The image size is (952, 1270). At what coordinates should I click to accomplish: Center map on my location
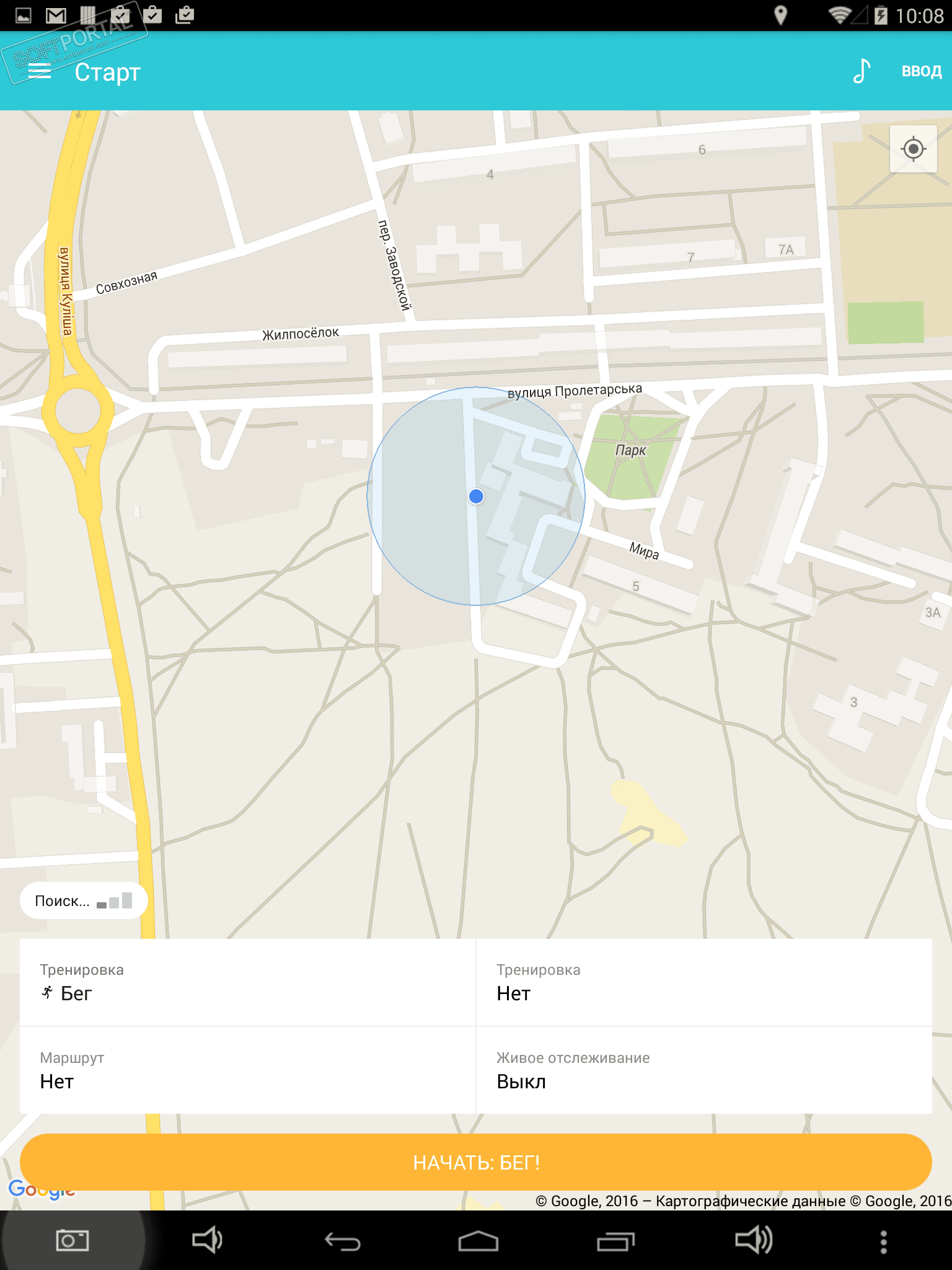[x=913, y=149]
